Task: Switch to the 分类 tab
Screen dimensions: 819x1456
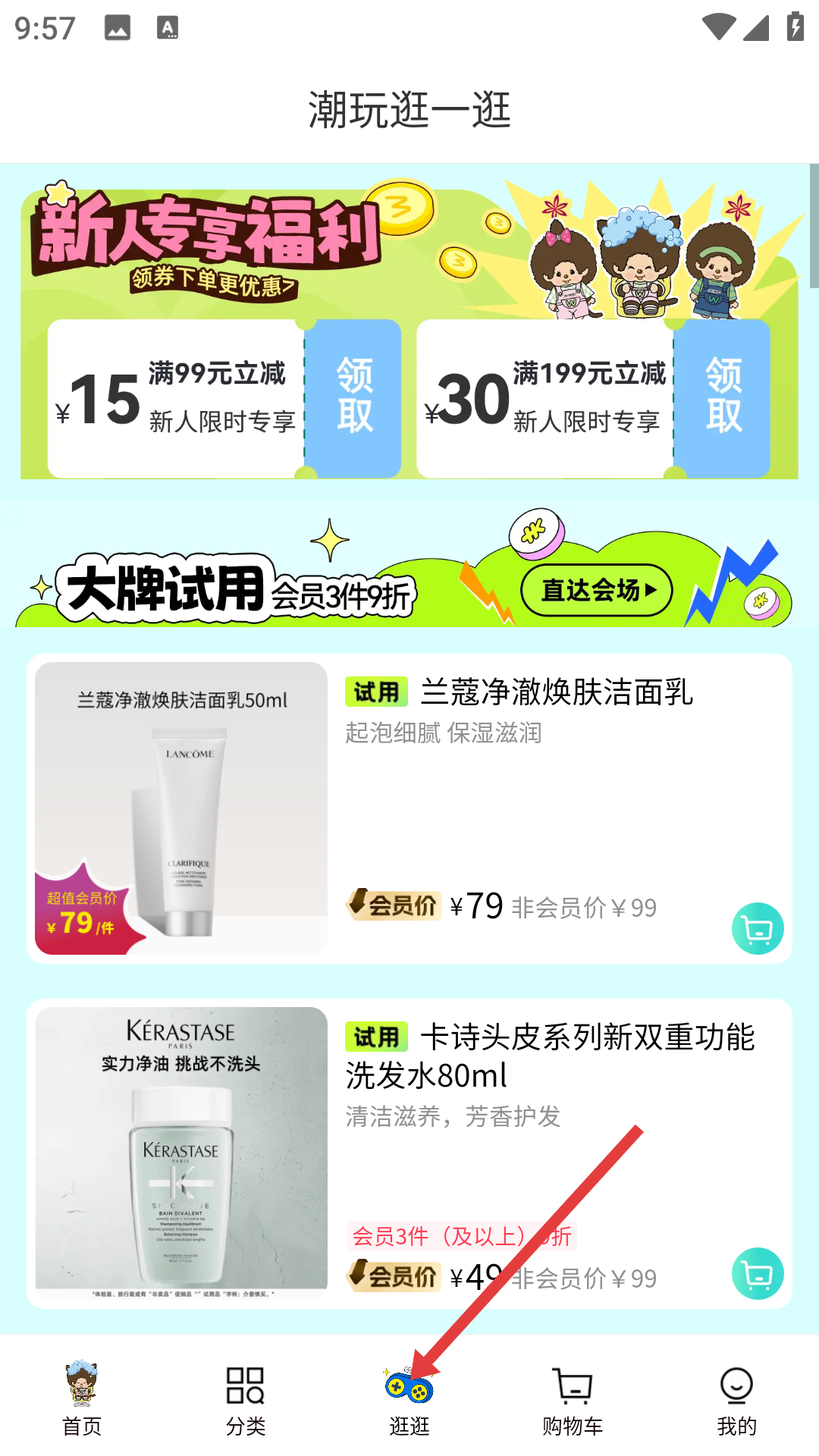Action: click(x=246, y=1399)
